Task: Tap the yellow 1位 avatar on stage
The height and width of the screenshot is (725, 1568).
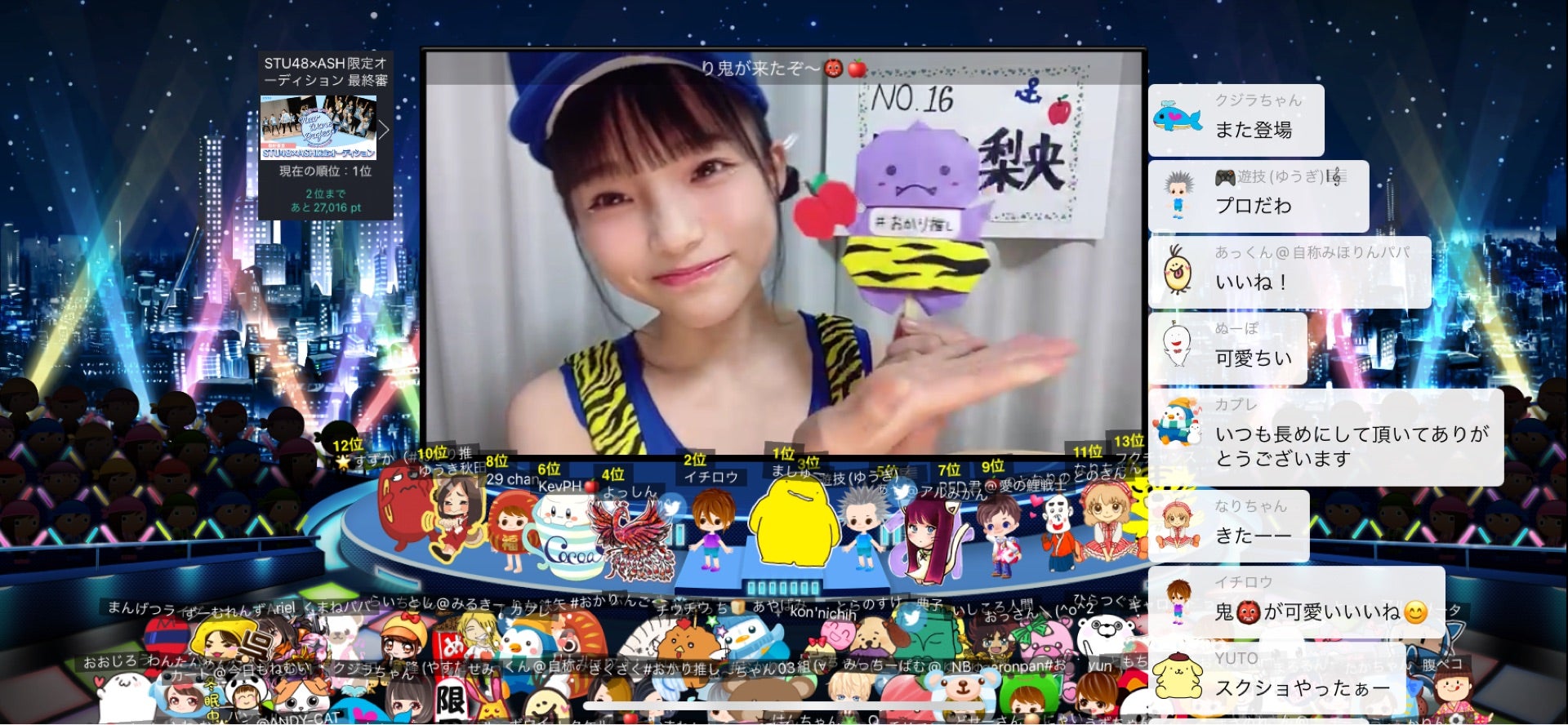Action: (x=793, y=523)
